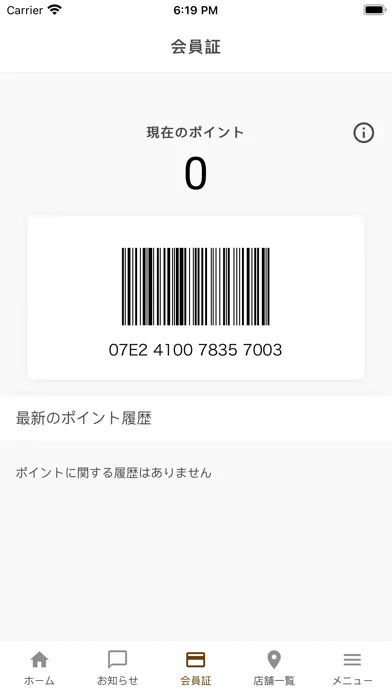Open the 店舗一覧 store list tab

274,668
